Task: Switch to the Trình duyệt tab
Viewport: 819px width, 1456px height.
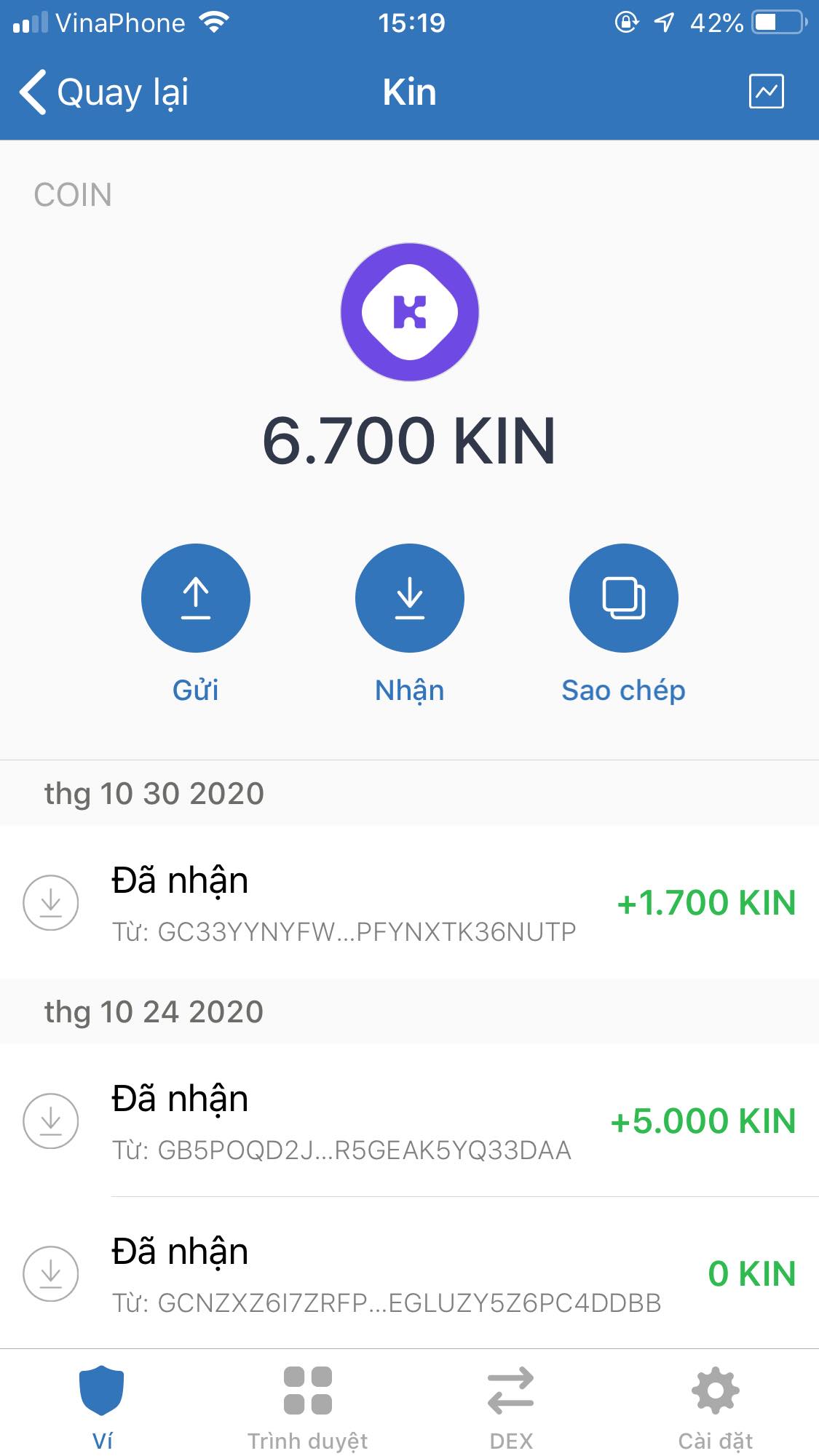Action: (x=307, y=1404)
